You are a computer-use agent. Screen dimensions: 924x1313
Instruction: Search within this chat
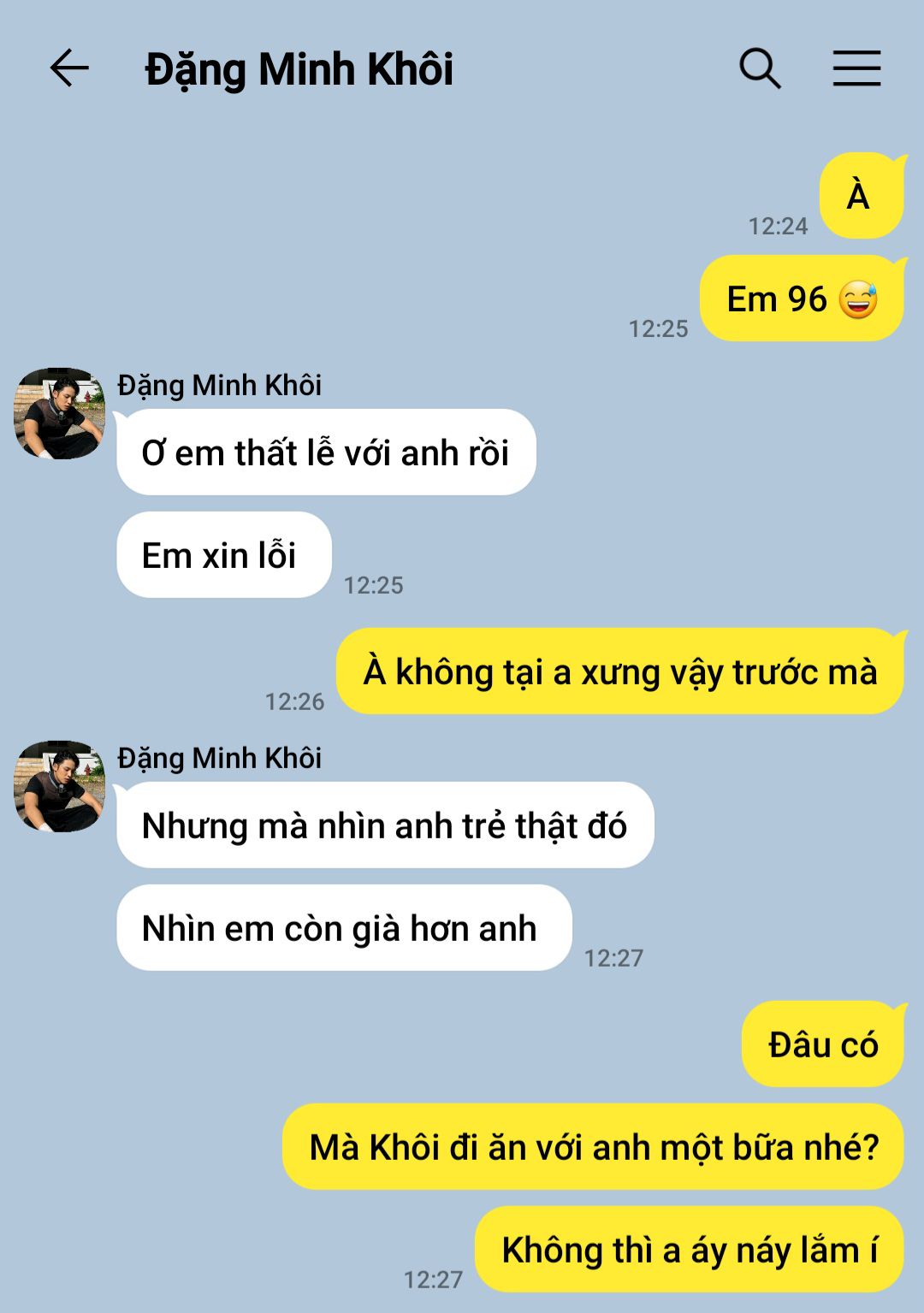tap(760, 68)
